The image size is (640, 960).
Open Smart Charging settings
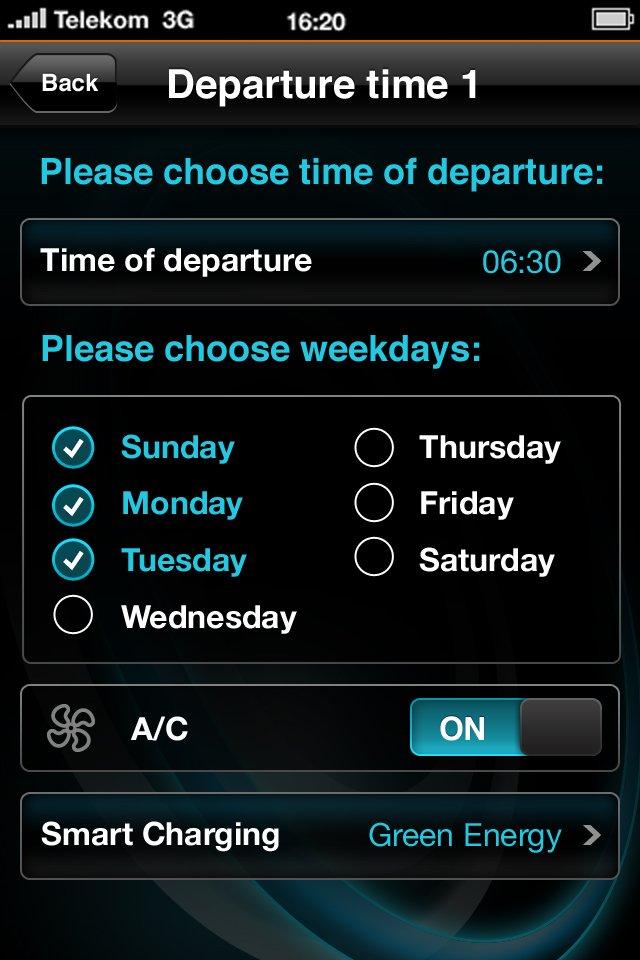[320, 836]
